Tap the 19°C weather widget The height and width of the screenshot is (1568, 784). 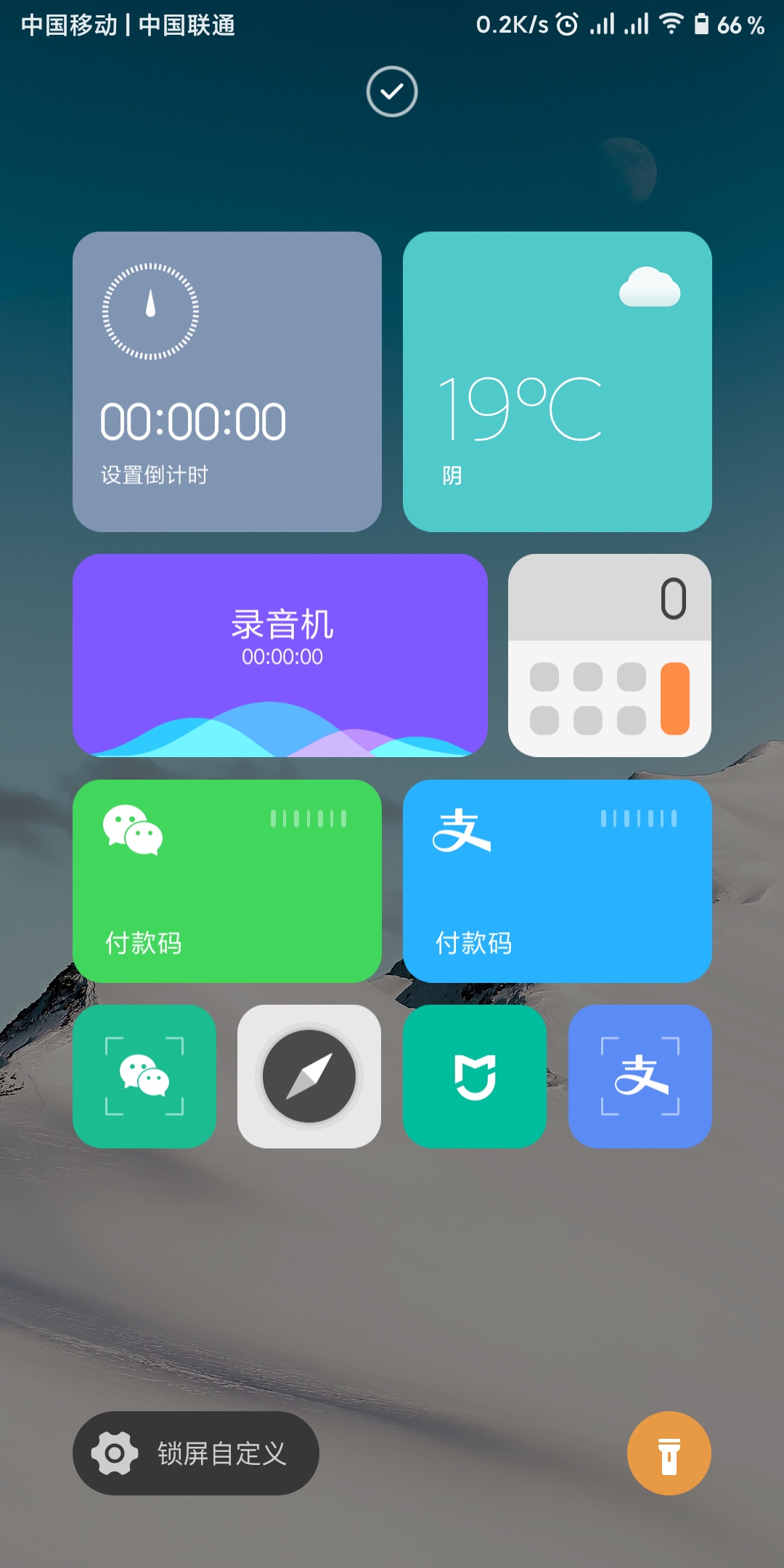[558, 381]
